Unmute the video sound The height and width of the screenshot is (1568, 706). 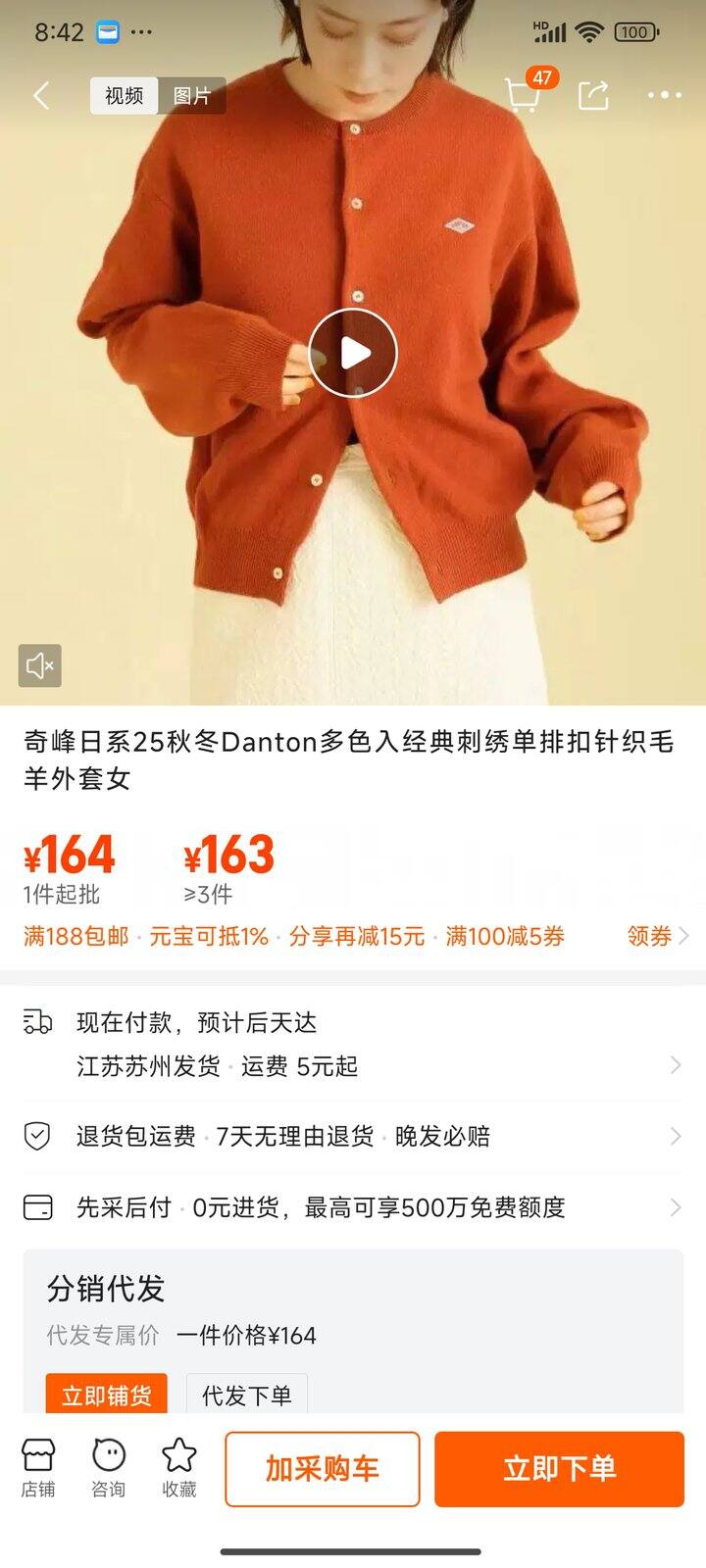(40, 665)
